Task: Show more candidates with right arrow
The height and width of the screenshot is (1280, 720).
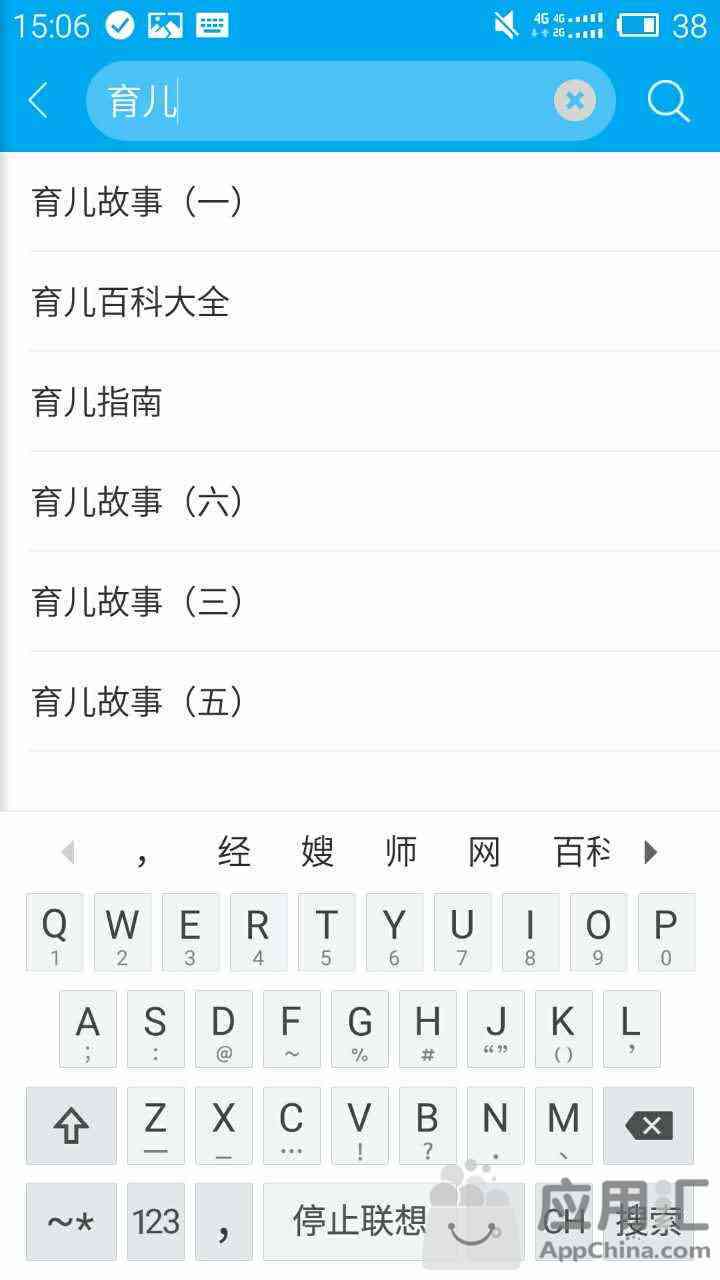Action: (x=651, y=852)
